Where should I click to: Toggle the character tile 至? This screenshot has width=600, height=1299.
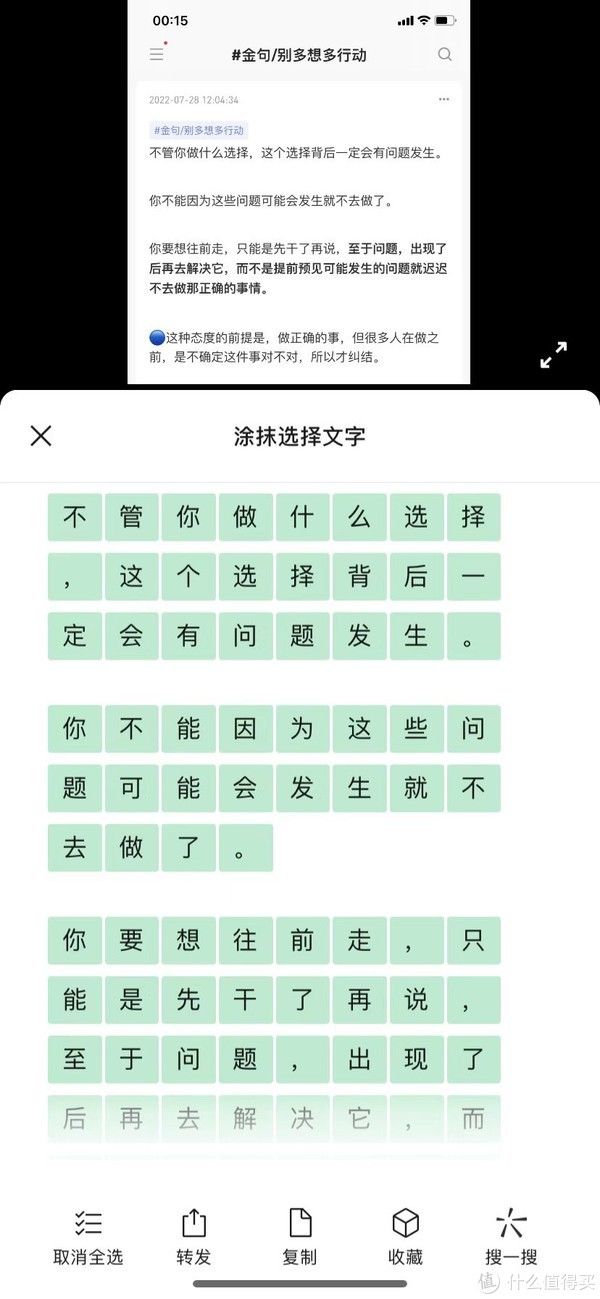pos(75,1059)
